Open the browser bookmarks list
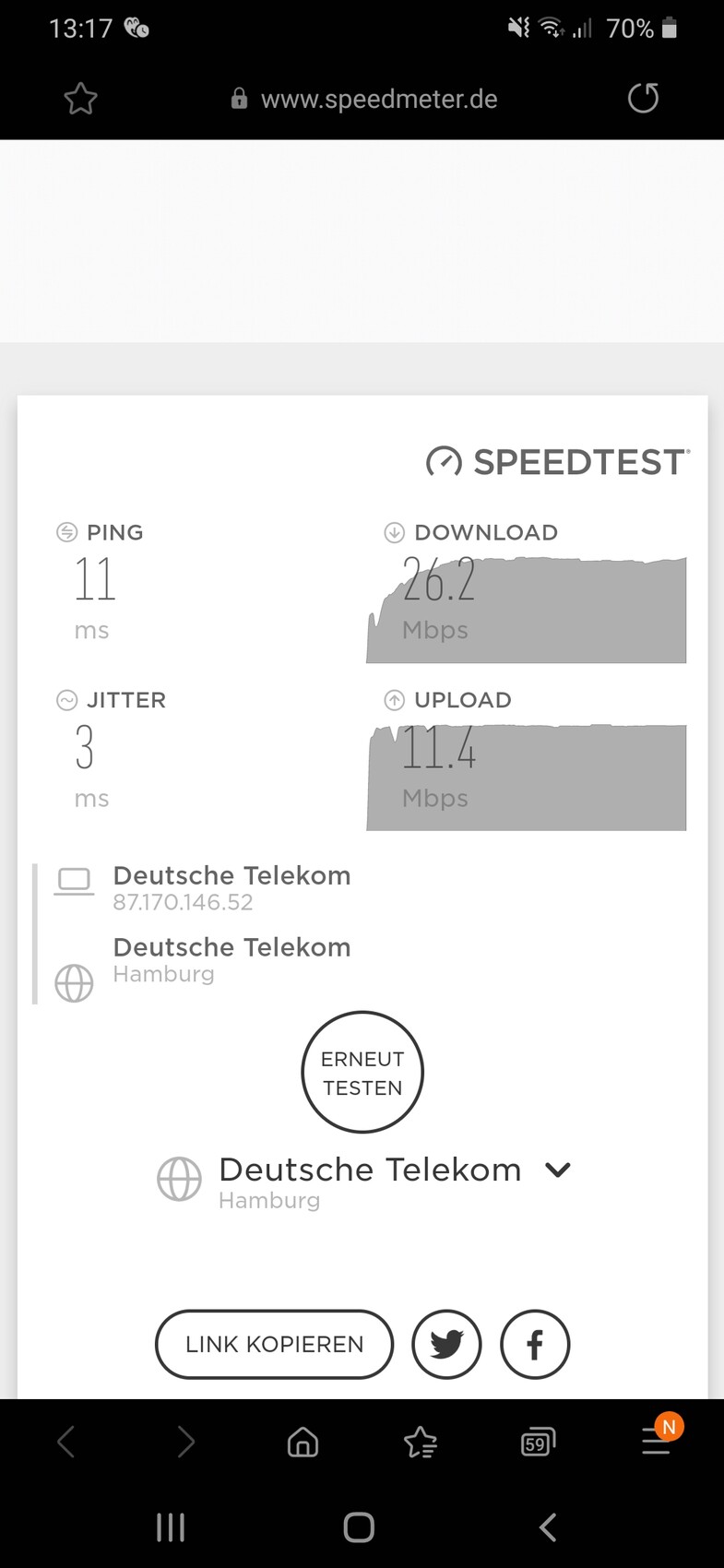This screenshot has width=724, height=1568. (421, 1442)
